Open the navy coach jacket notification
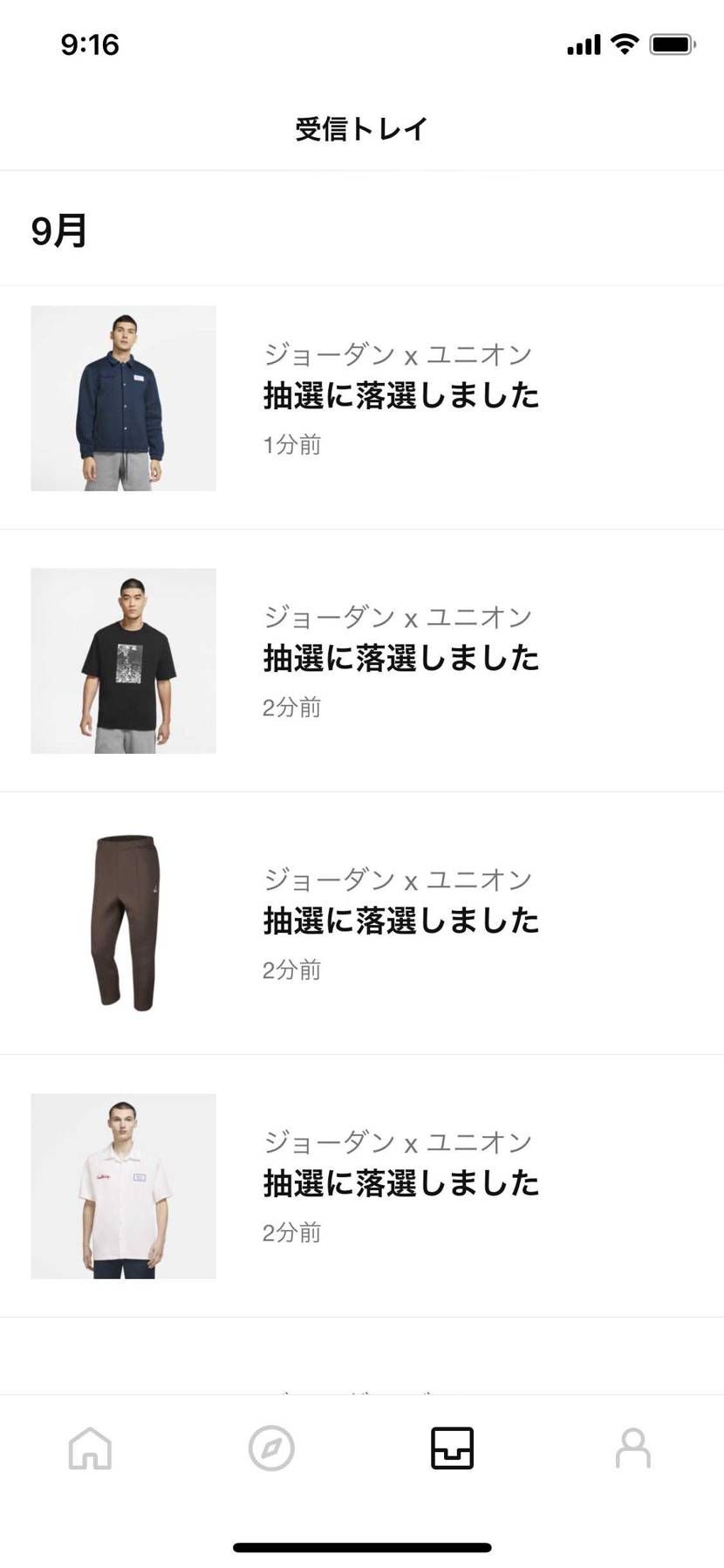The height and width of the screenshot is (1568, 724). tap(401, 397)
